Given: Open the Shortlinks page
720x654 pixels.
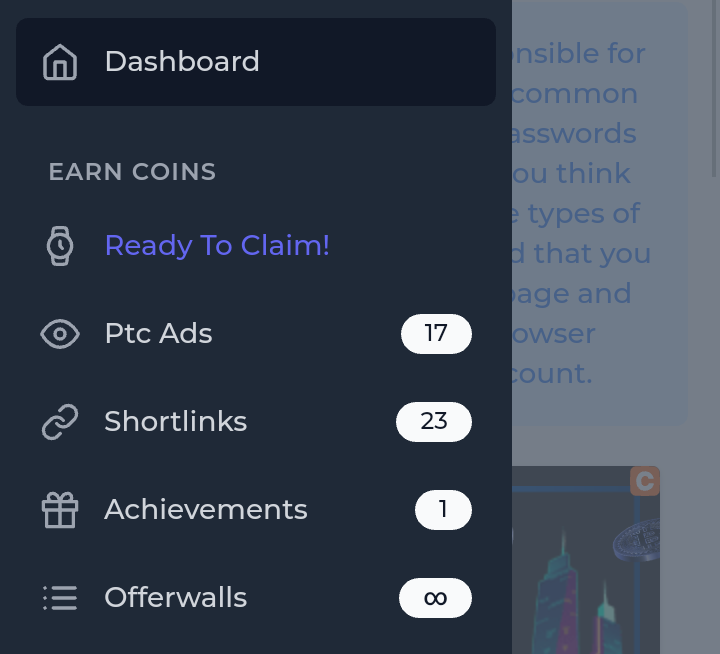Looking at the screenshot, I should (175, 422).
